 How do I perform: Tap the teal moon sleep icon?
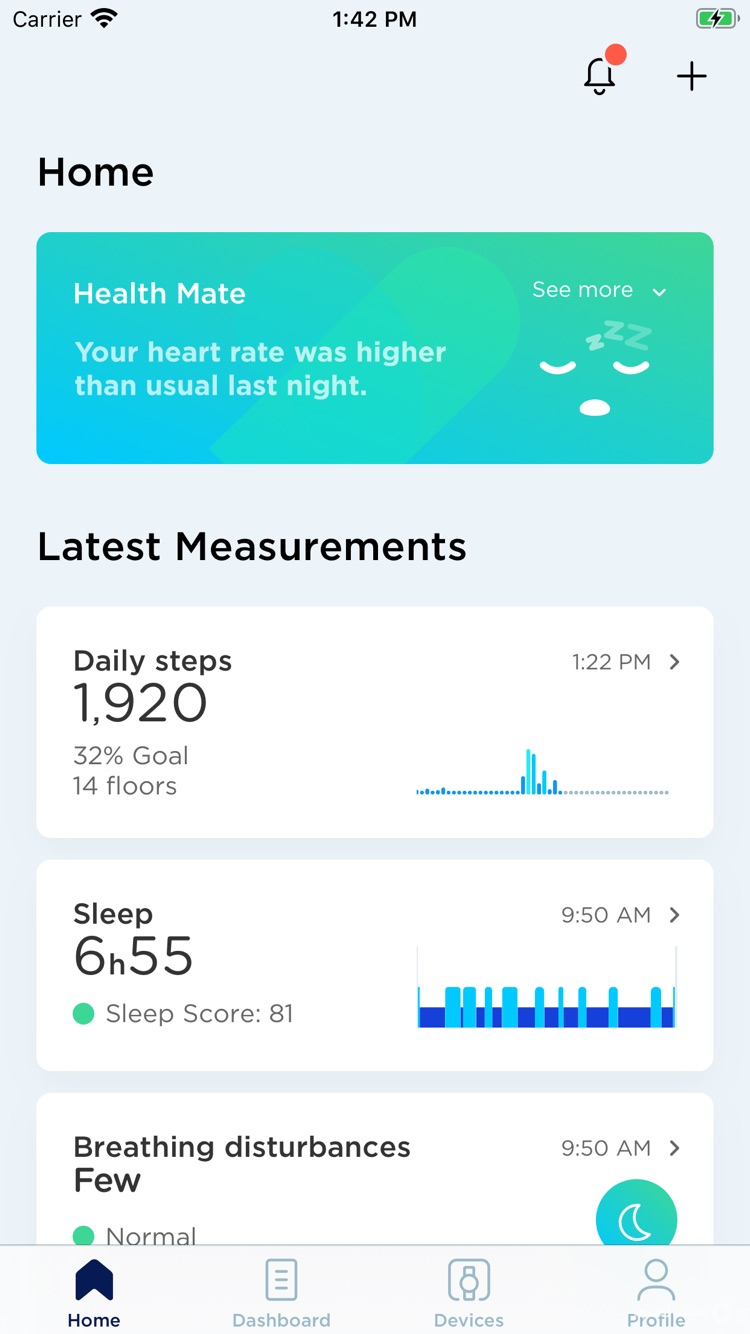637,1218
